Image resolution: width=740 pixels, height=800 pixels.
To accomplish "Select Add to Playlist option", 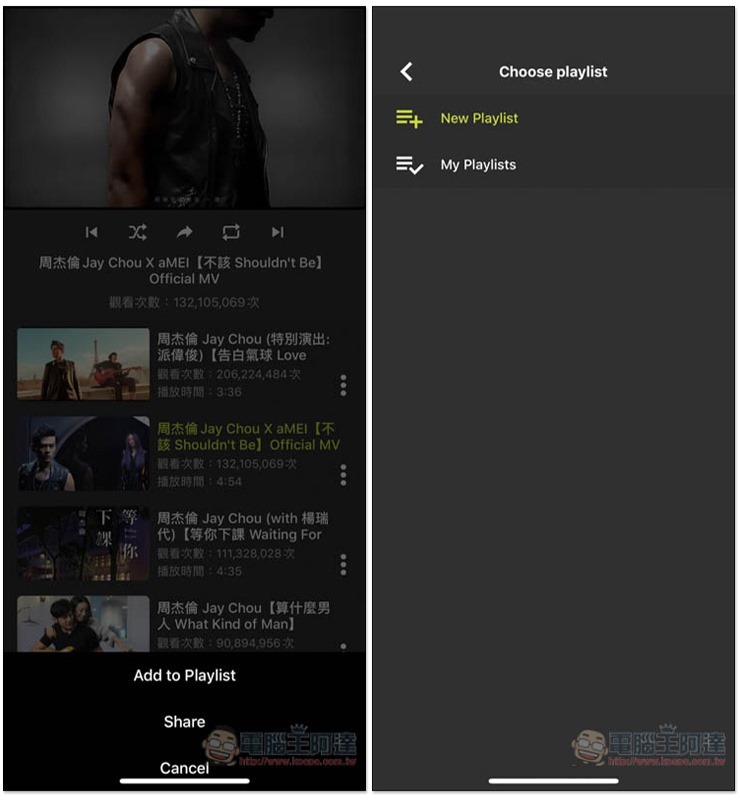I will coord(185,675).
